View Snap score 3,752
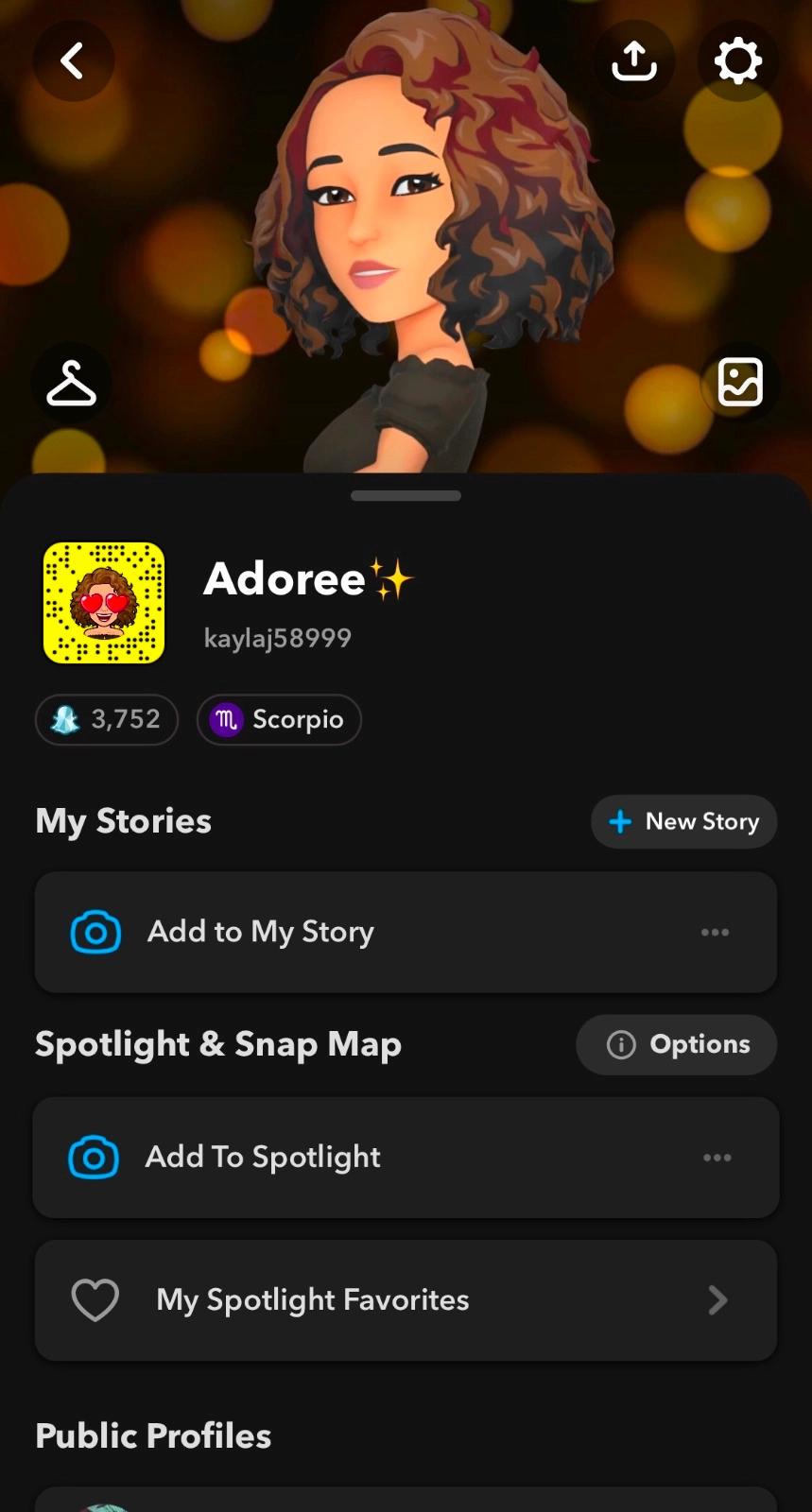Image resolution: width=812 pixels, height=1512 pixels. coord(107,720)
